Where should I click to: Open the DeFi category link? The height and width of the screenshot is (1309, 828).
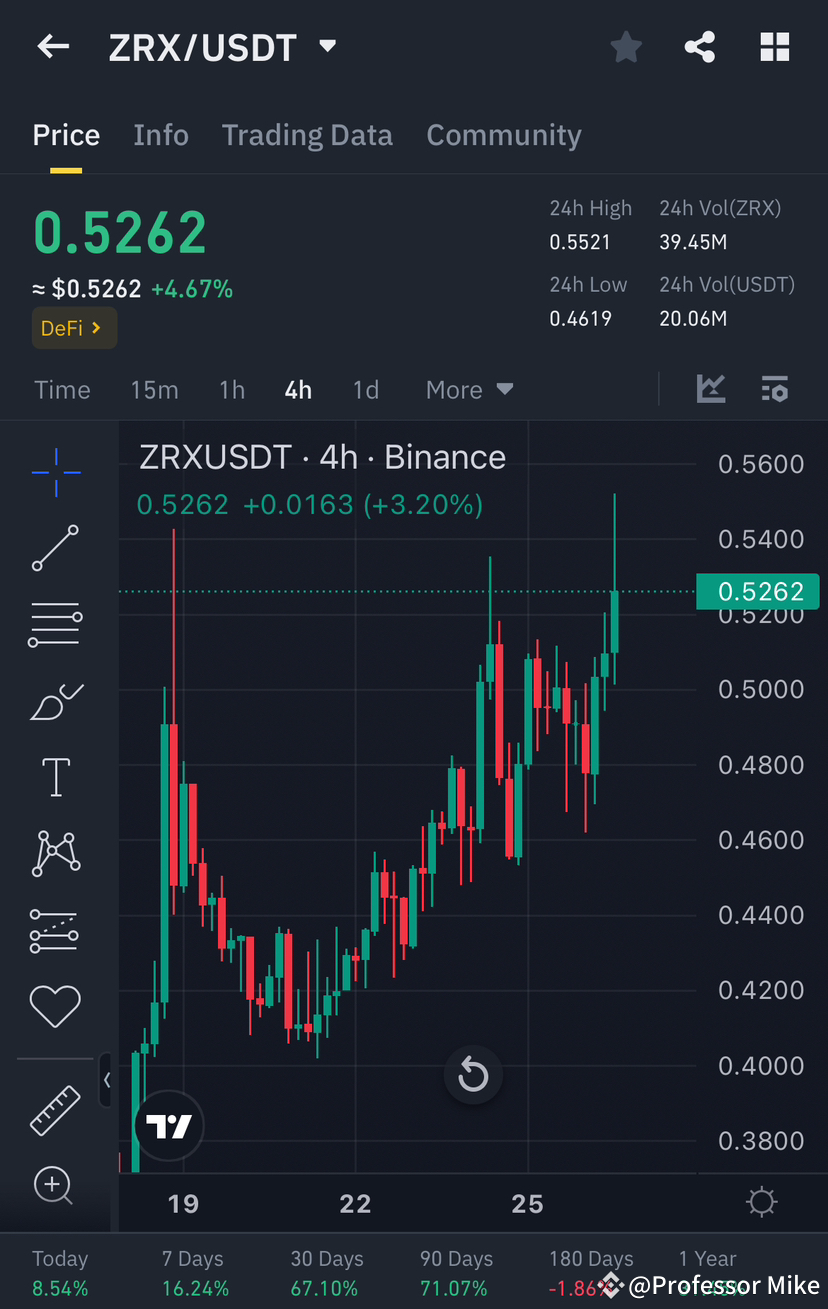coord(73,327)
